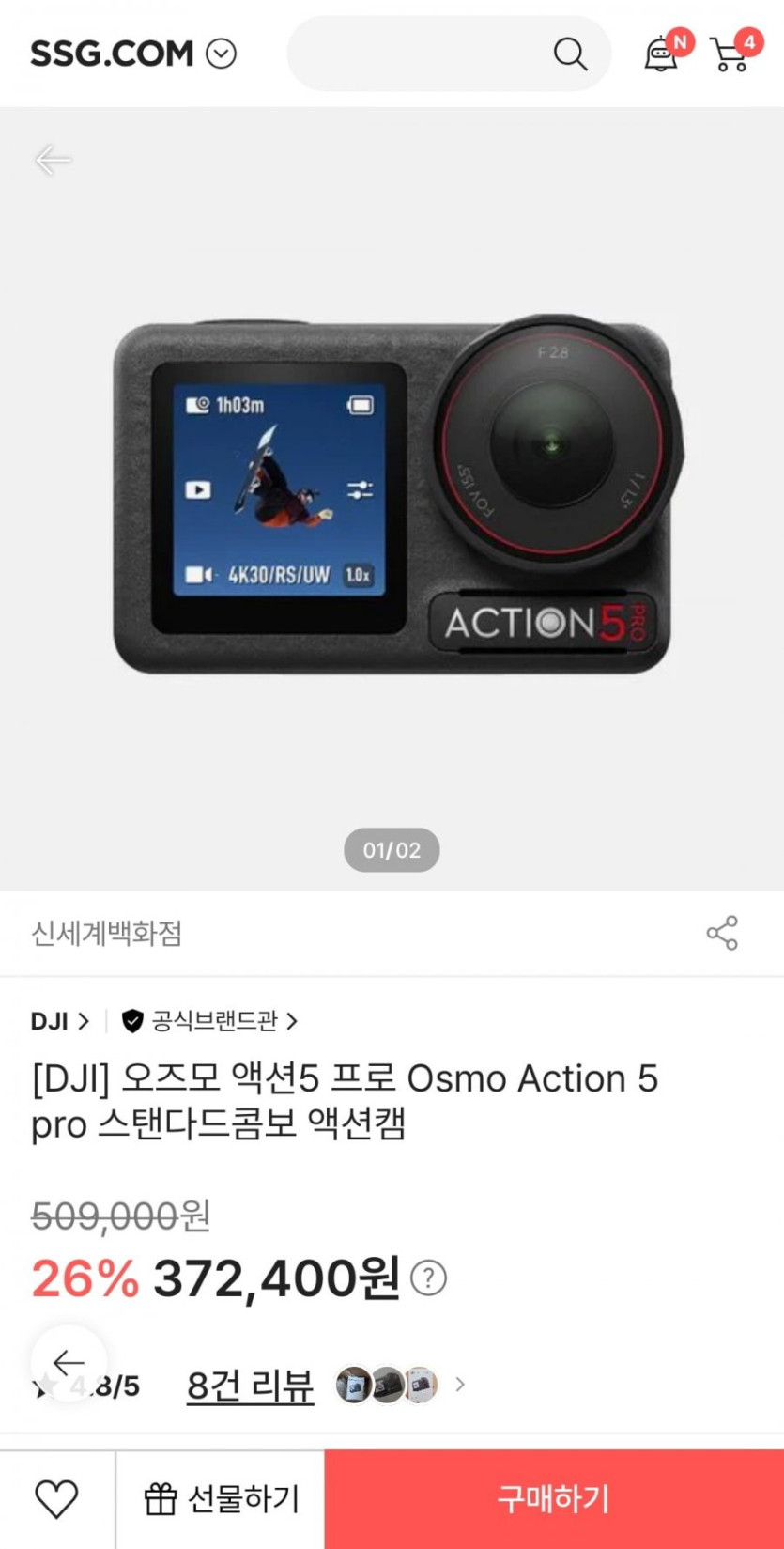Viewport: 784px width, 1549px height.
Task: Tap the magnifier search icon
Action: point(570,54)
